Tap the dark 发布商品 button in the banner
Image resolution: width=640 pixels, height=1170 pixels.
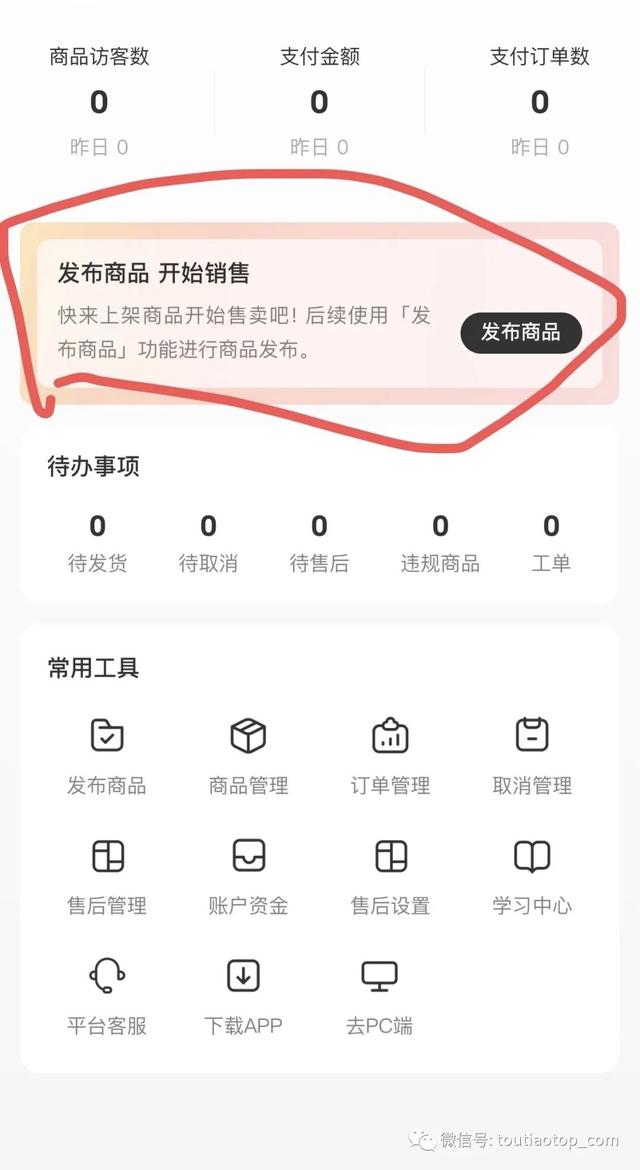point(520,332)
